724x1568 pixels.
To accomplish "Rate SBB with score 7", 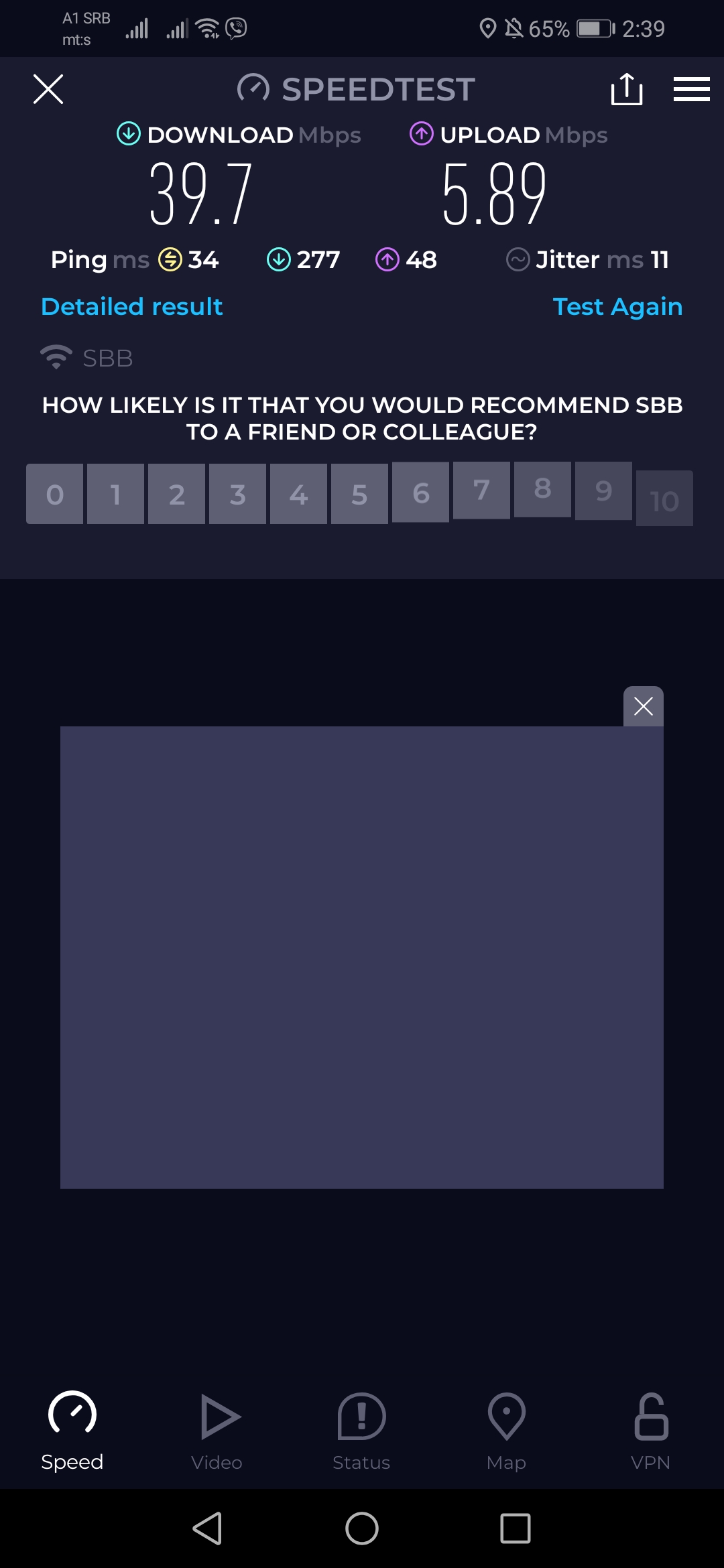I will 481,491.
